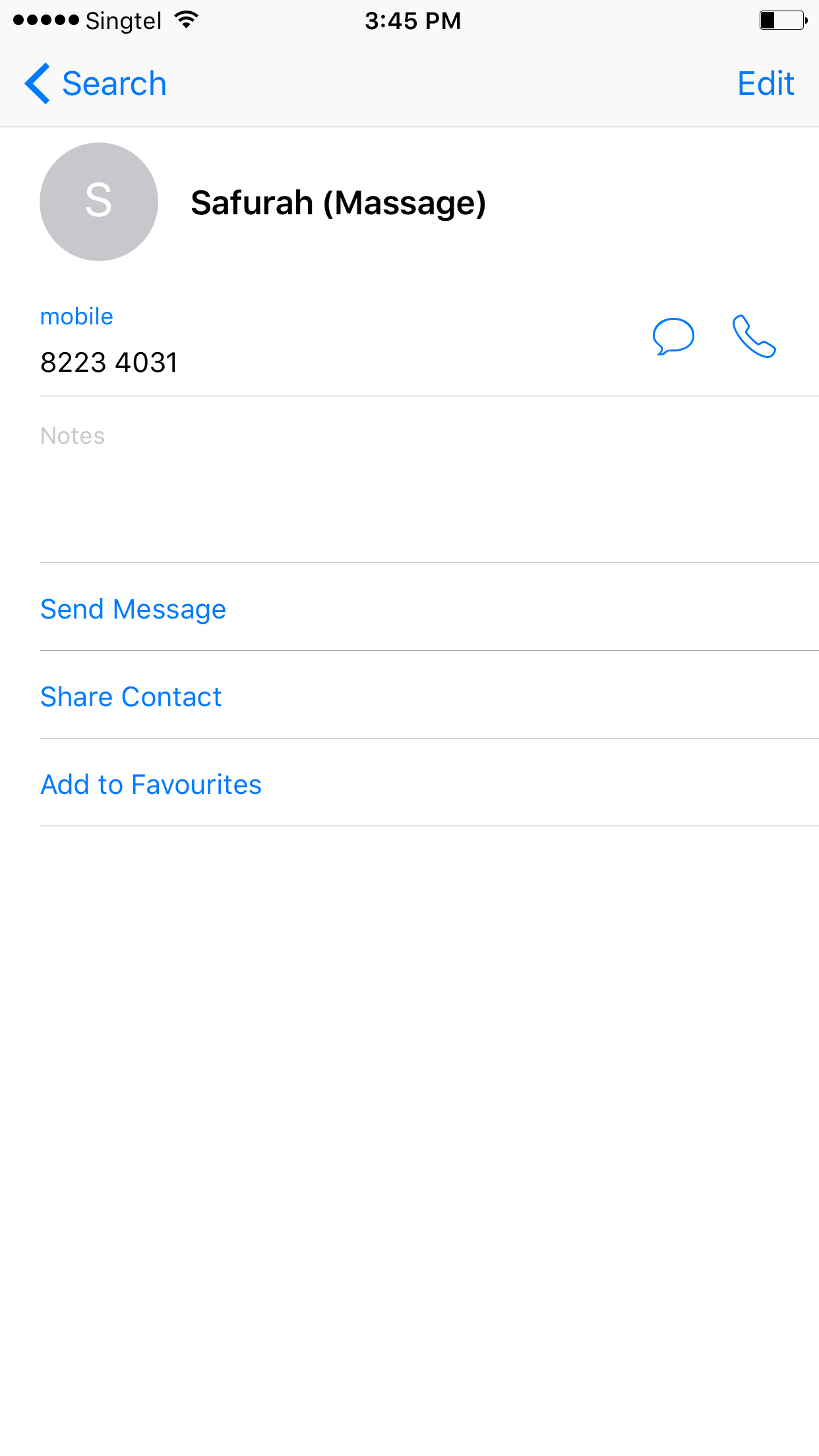Viewport: 819px width, 1456px height.
Task: Tap the mobile number 8223 4031
Action: click(x=109, y=363)
